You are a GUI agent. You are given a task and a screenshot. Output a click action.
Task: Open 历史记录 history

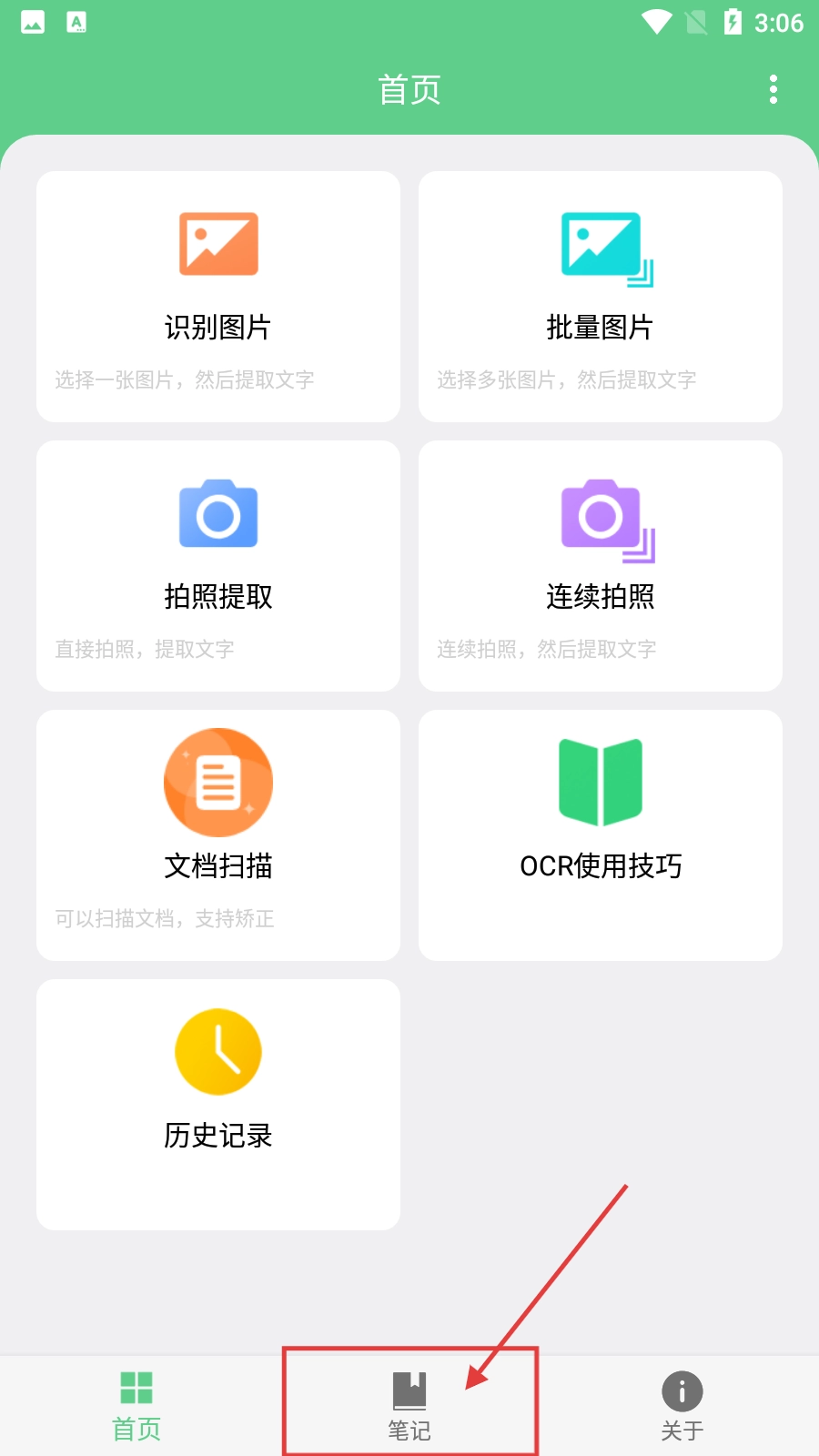pyautogui.click(x=218, y=1105)
